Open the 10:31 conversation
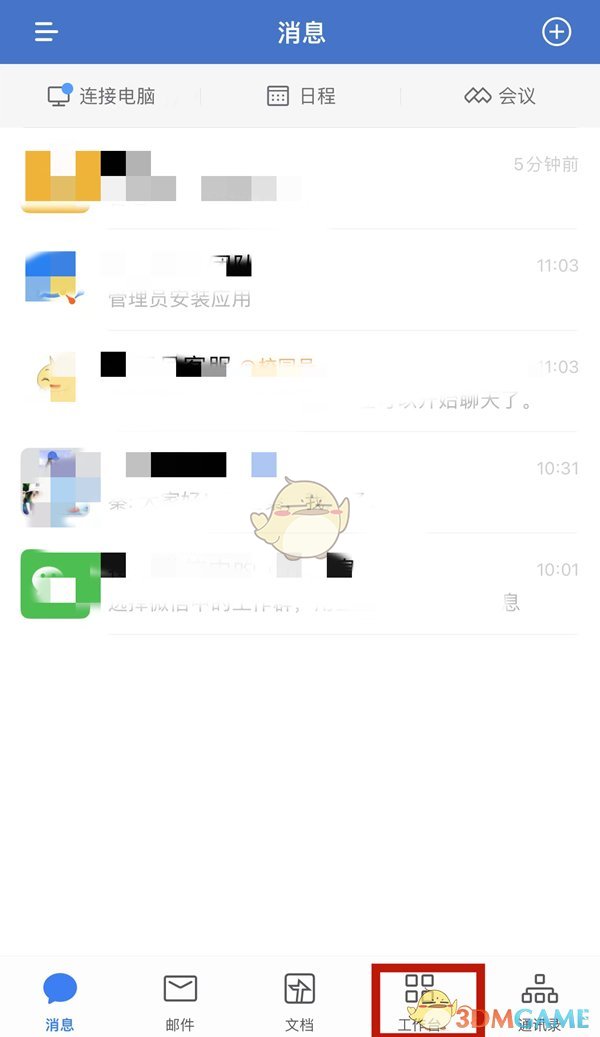This screenshot has width=600, height=1037. 300,485
